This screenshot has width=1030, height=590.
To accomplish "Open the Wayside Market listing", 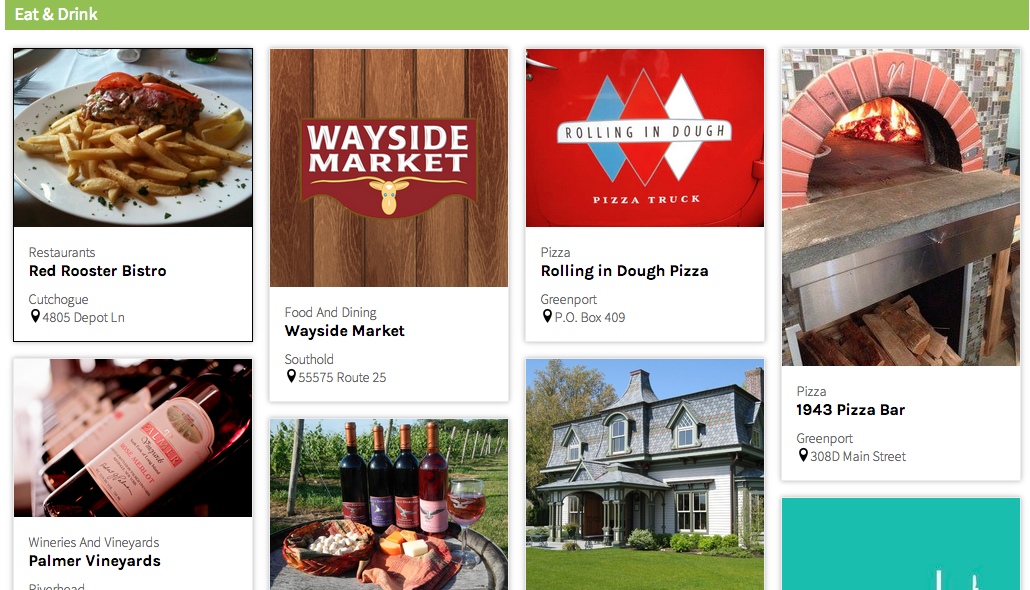I will point(344,331).
